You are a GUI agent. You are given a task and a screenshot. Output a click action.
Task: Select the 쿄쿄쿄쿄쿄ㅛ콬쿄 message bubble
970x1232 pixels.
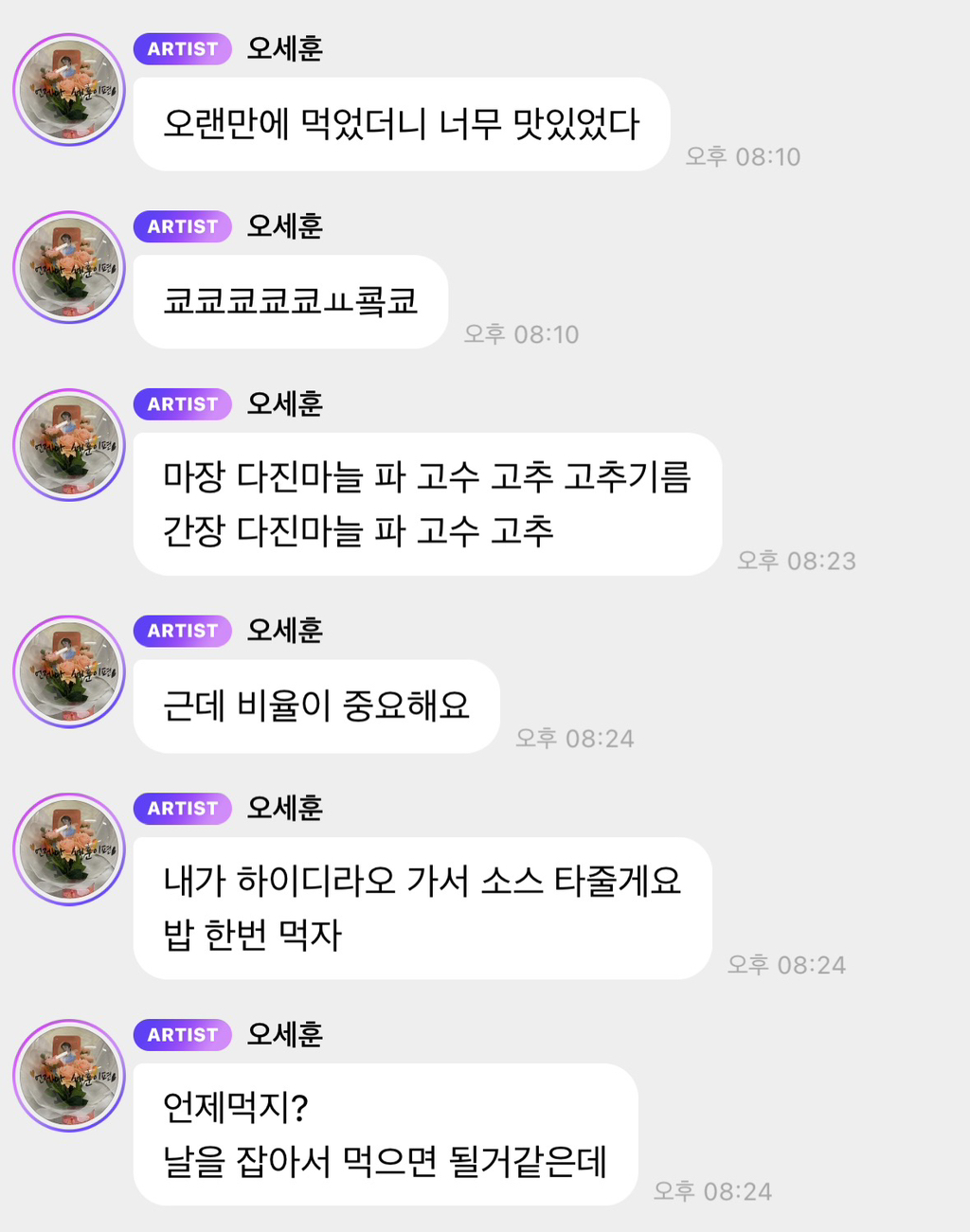(290, 302)
